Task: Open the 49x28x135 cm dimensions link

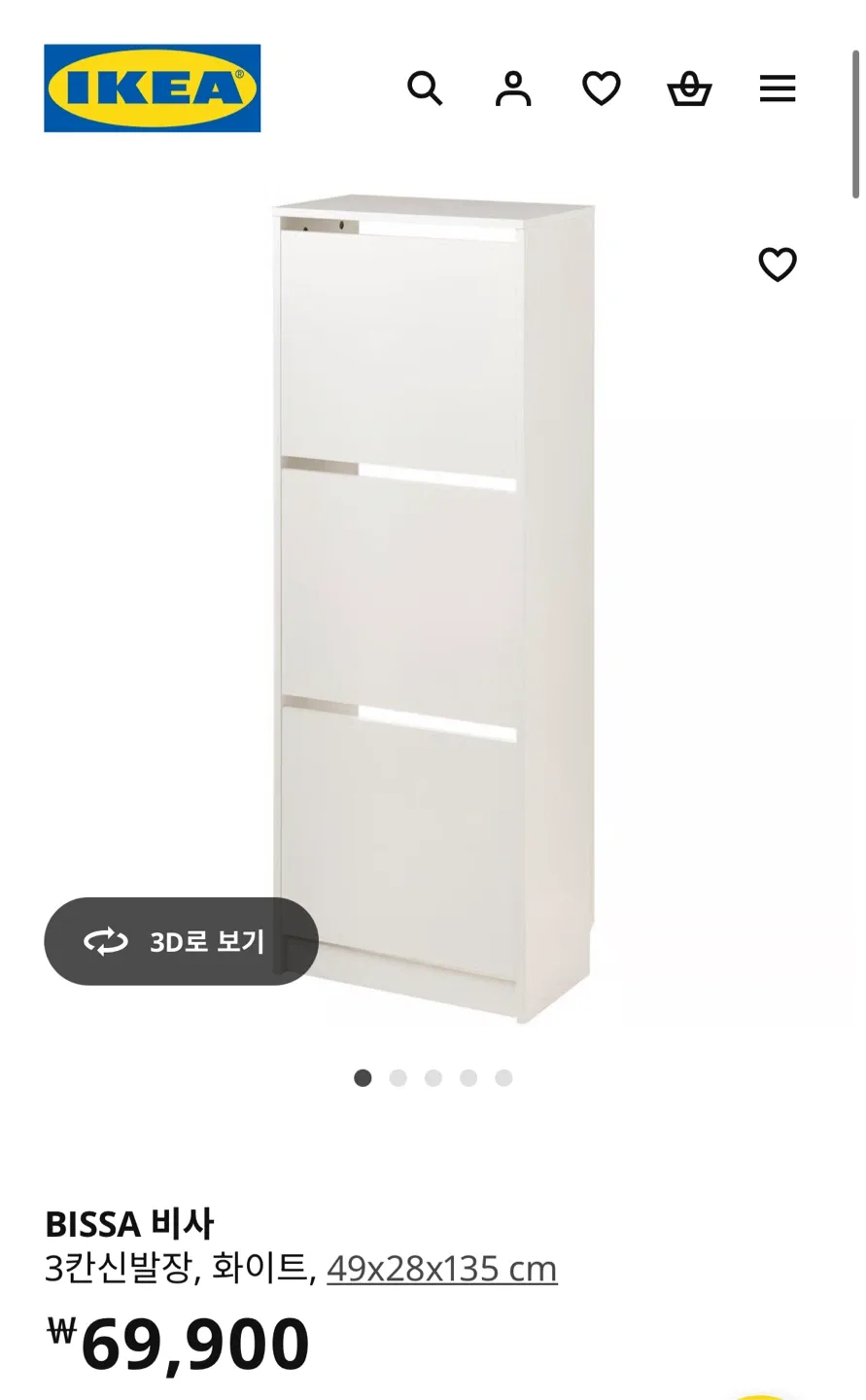Action: (x=442, y=1269)
